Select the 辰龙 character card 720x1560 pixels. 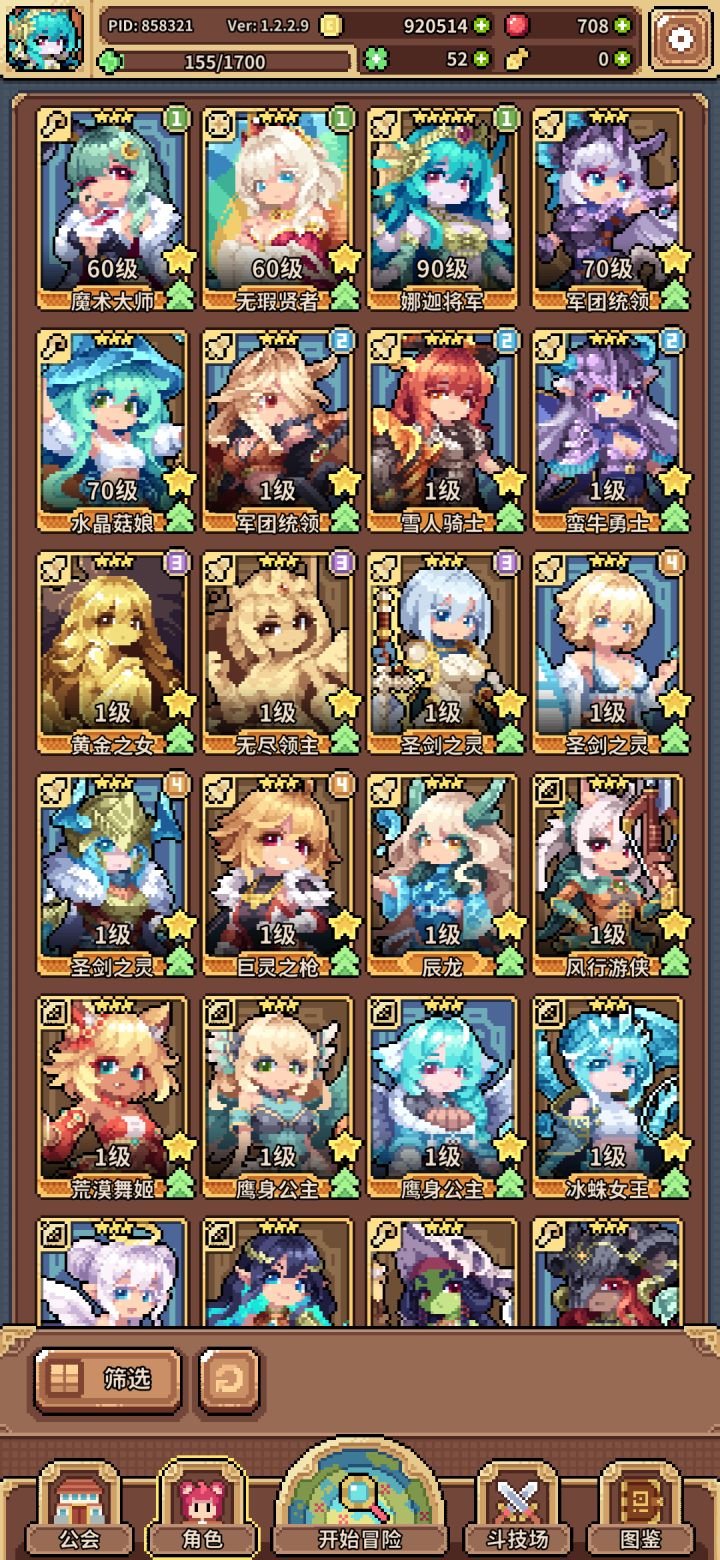pos(444,875)
